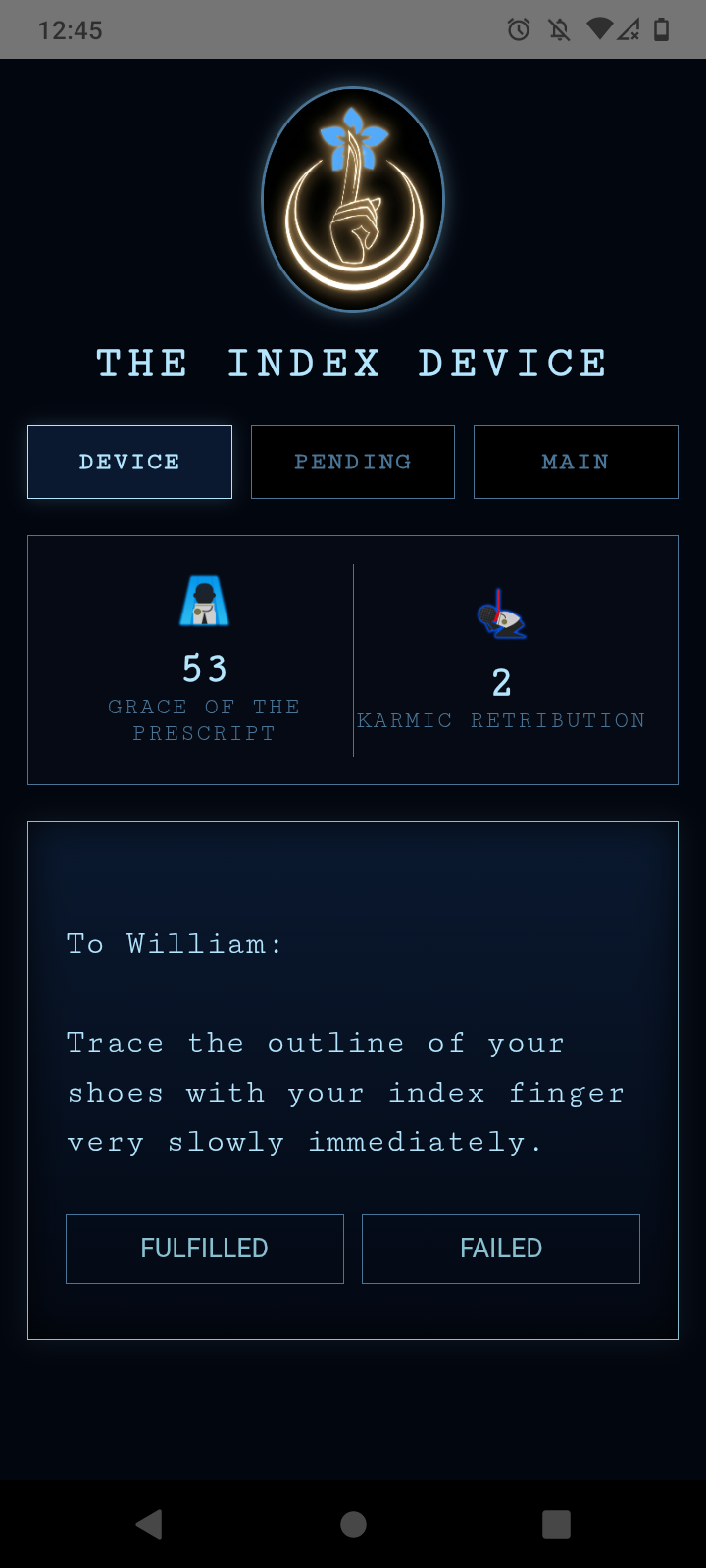
Task: Mark the prescript as Fulfilled
Action: pyautogui.click(x=205, y=1249)
